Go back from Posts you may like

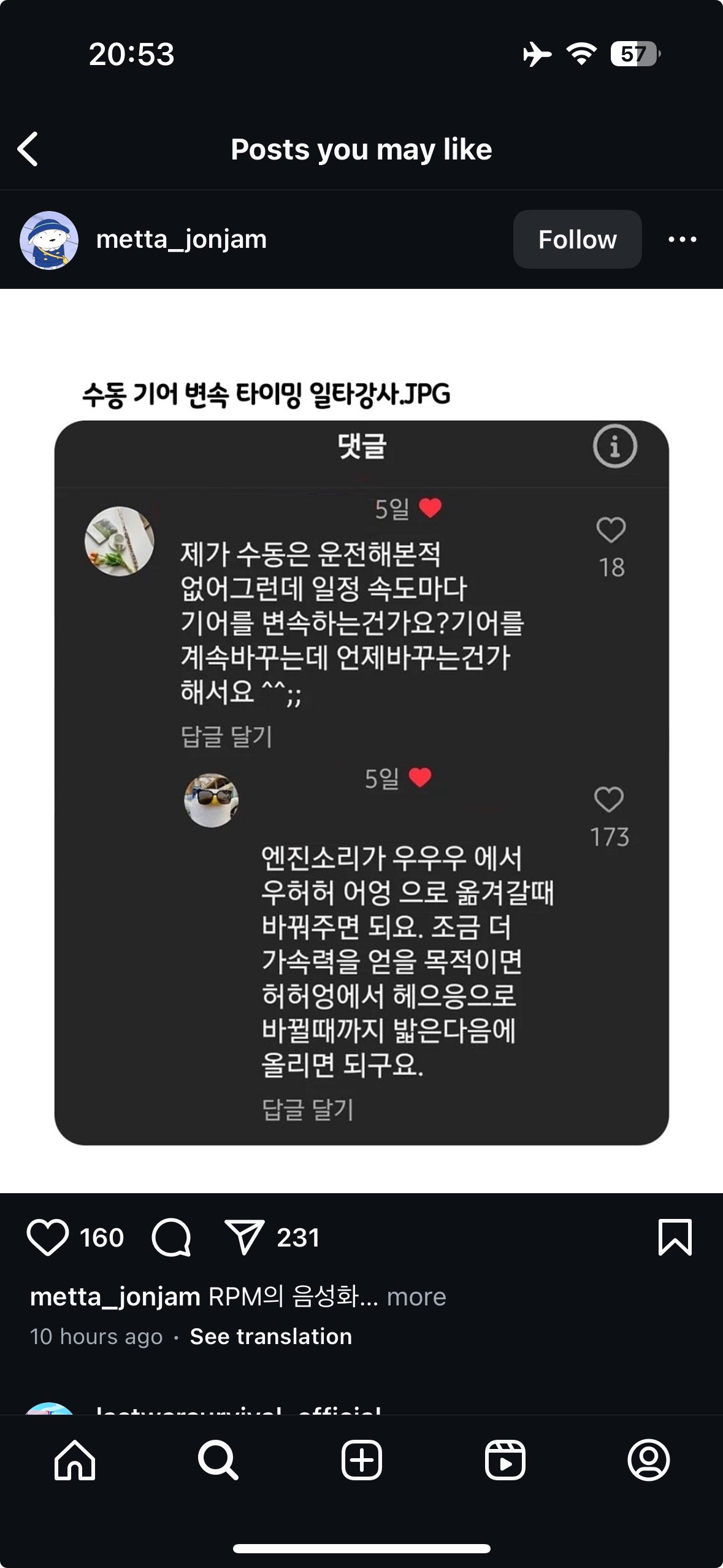coord(28,149)
